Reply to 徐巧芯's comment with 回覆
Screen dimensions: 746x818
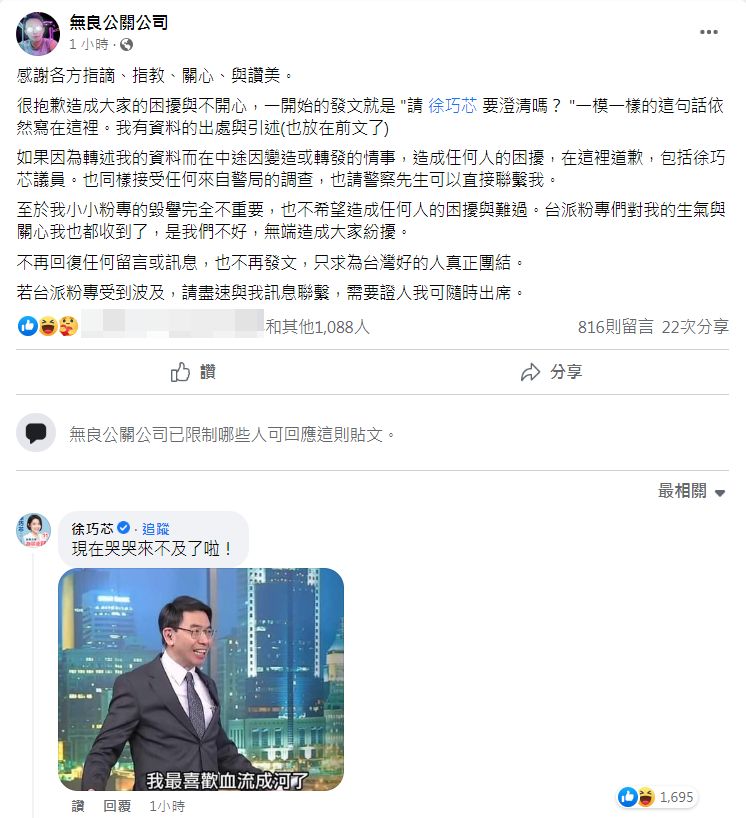coord(117,805)
